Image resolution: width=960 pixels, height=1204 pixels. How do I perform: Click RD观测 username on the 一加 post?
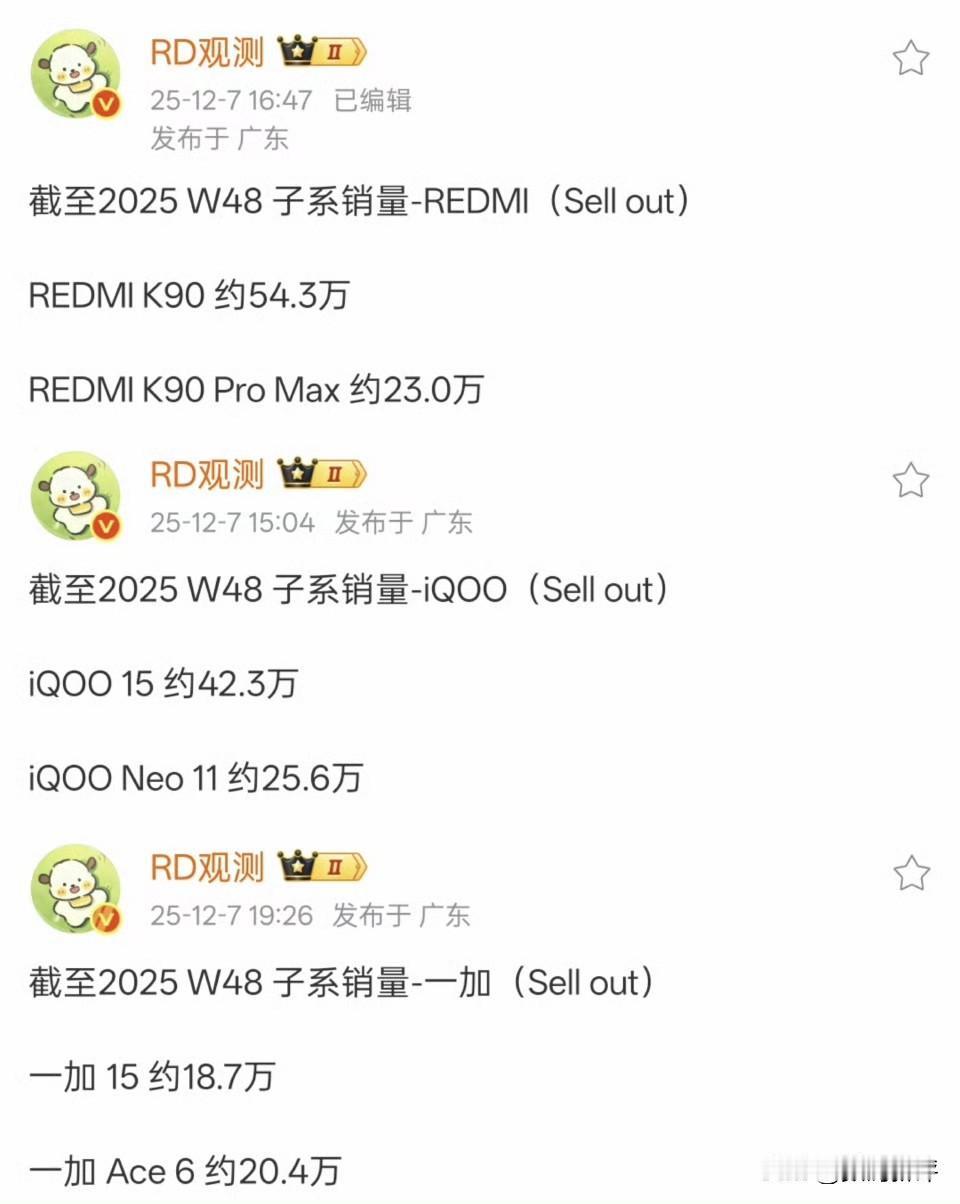point(207,868)
